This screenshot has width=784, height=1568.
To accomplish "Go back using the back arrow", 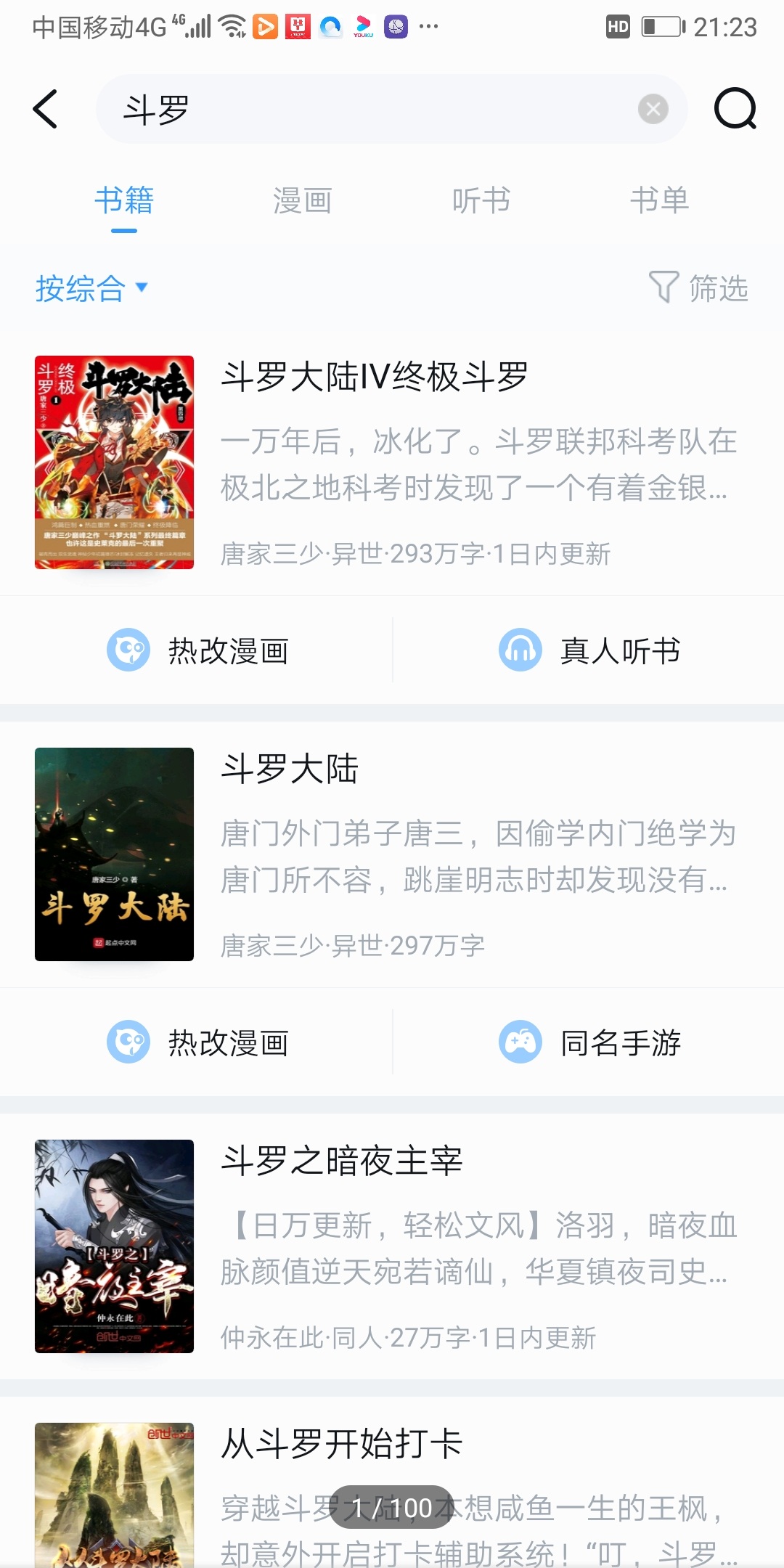I will point(45,110).
